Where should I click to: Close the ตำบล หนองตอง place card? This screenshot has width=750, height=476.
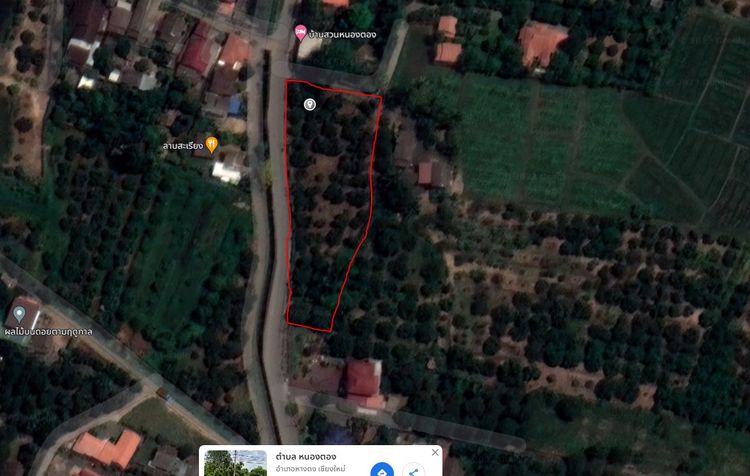[435, 453]
